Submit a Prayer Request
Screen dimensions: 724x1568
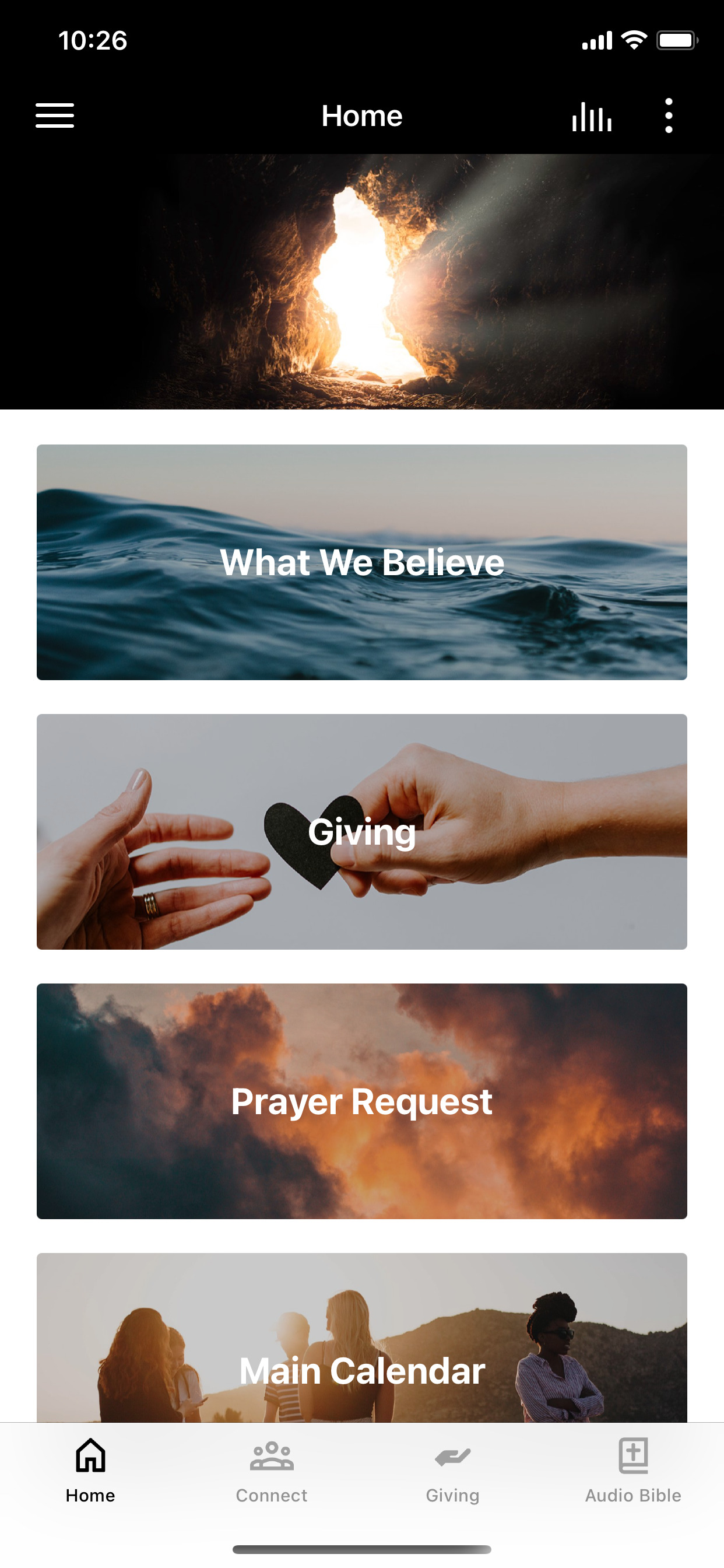tap(362, 1101)
